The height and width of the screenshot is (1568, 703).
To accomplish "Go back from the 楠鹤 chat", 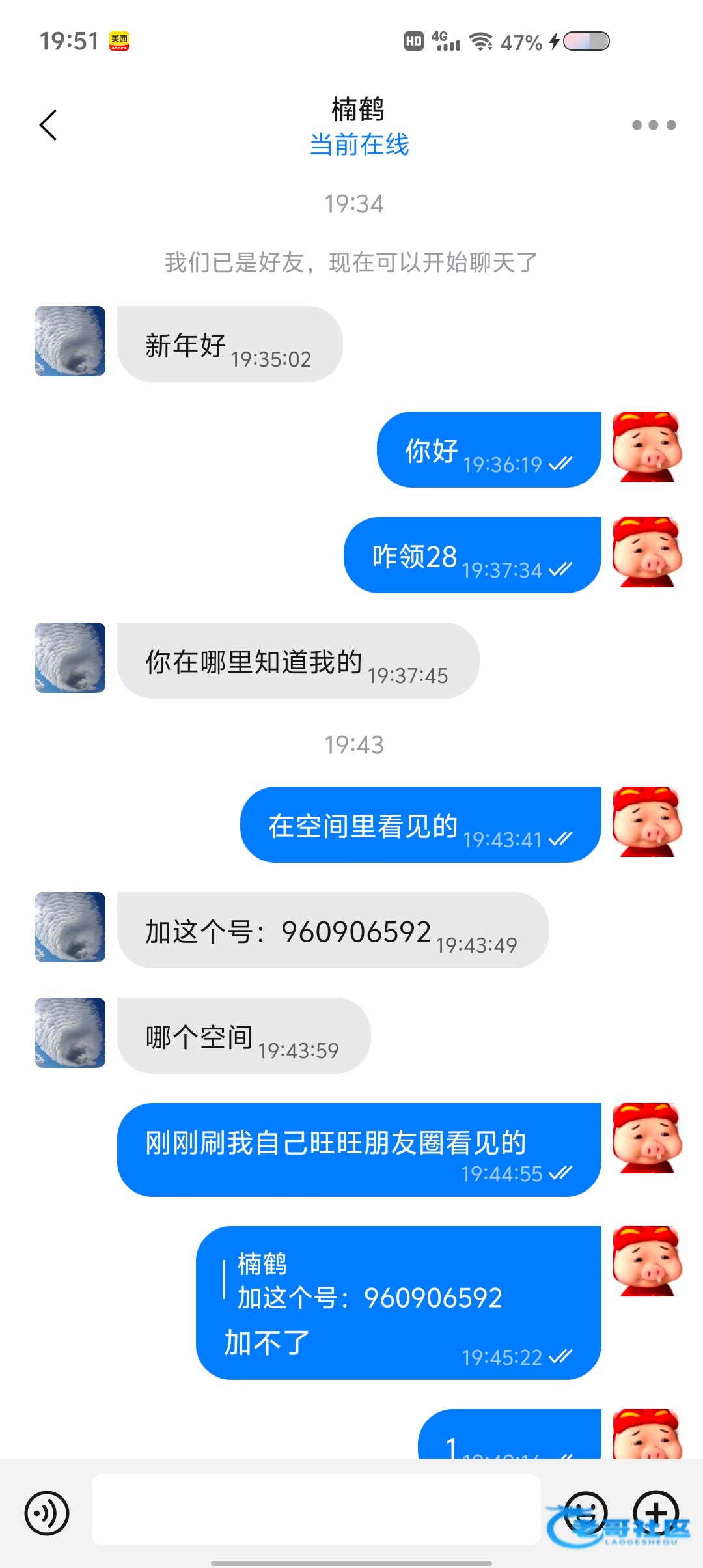I will point(48,125).
